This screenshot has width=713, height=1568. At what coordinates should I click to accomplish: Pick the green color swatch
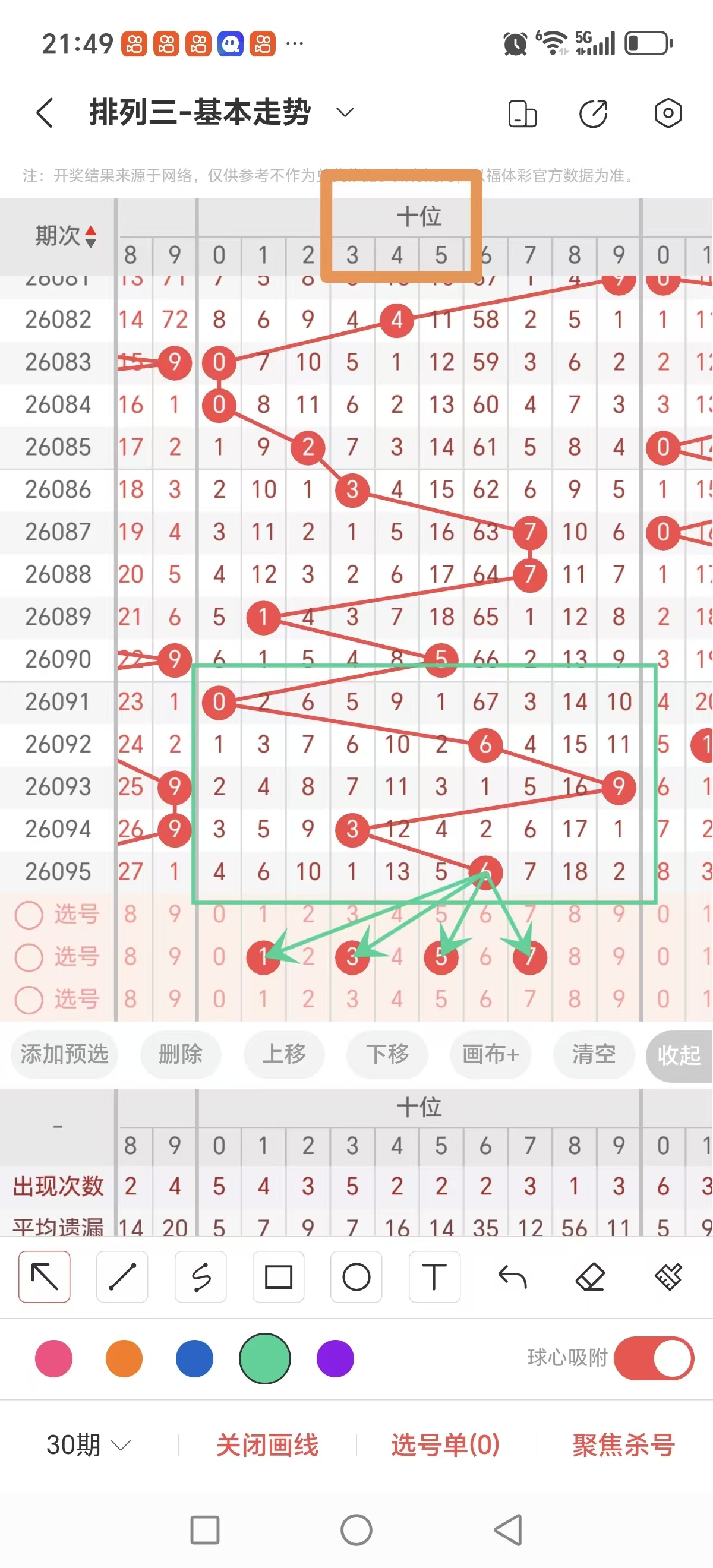pos(264,1358)
